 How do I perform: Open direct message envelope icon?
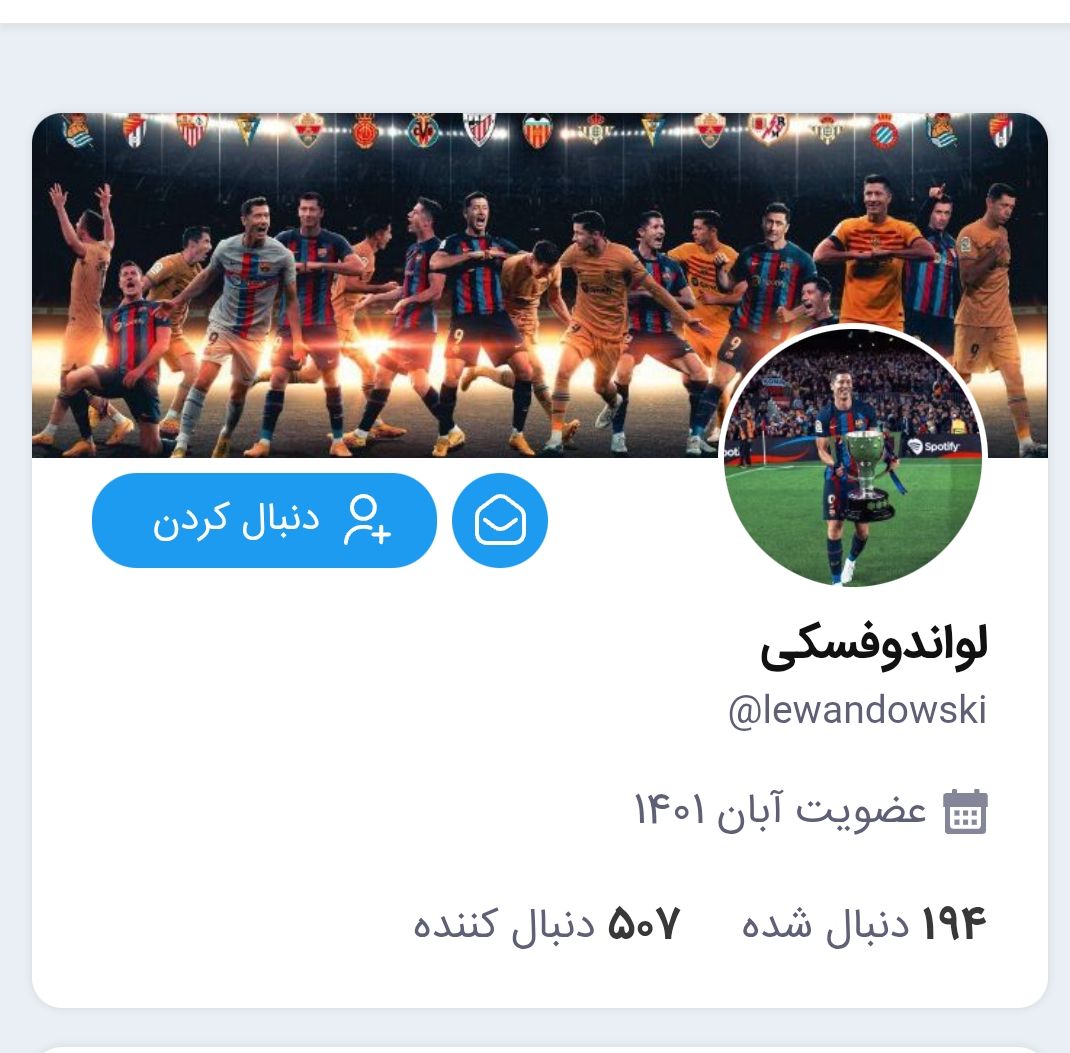pos(500,520)
